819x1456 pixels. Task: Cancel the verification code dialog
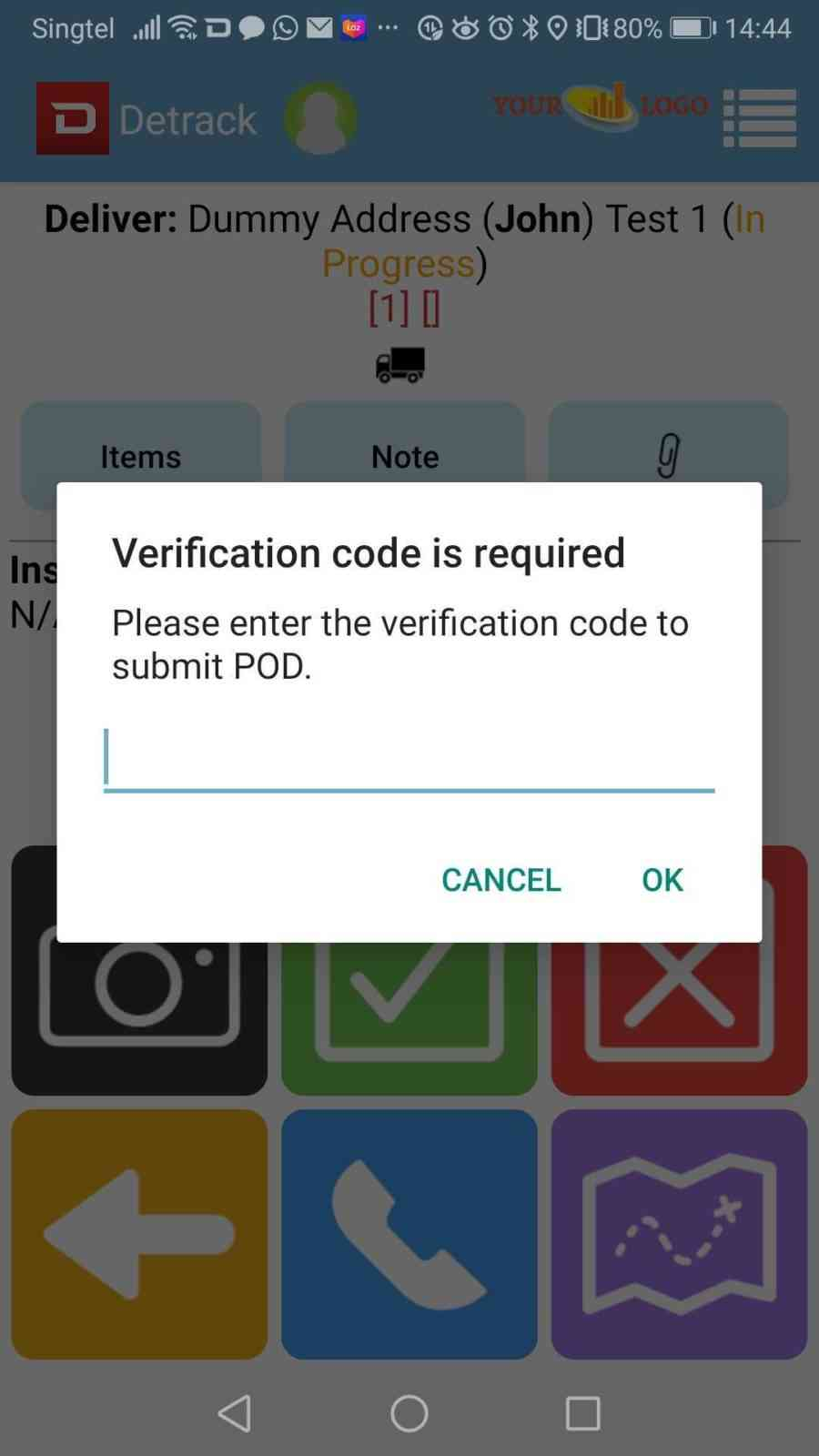(x=500, y=879)
